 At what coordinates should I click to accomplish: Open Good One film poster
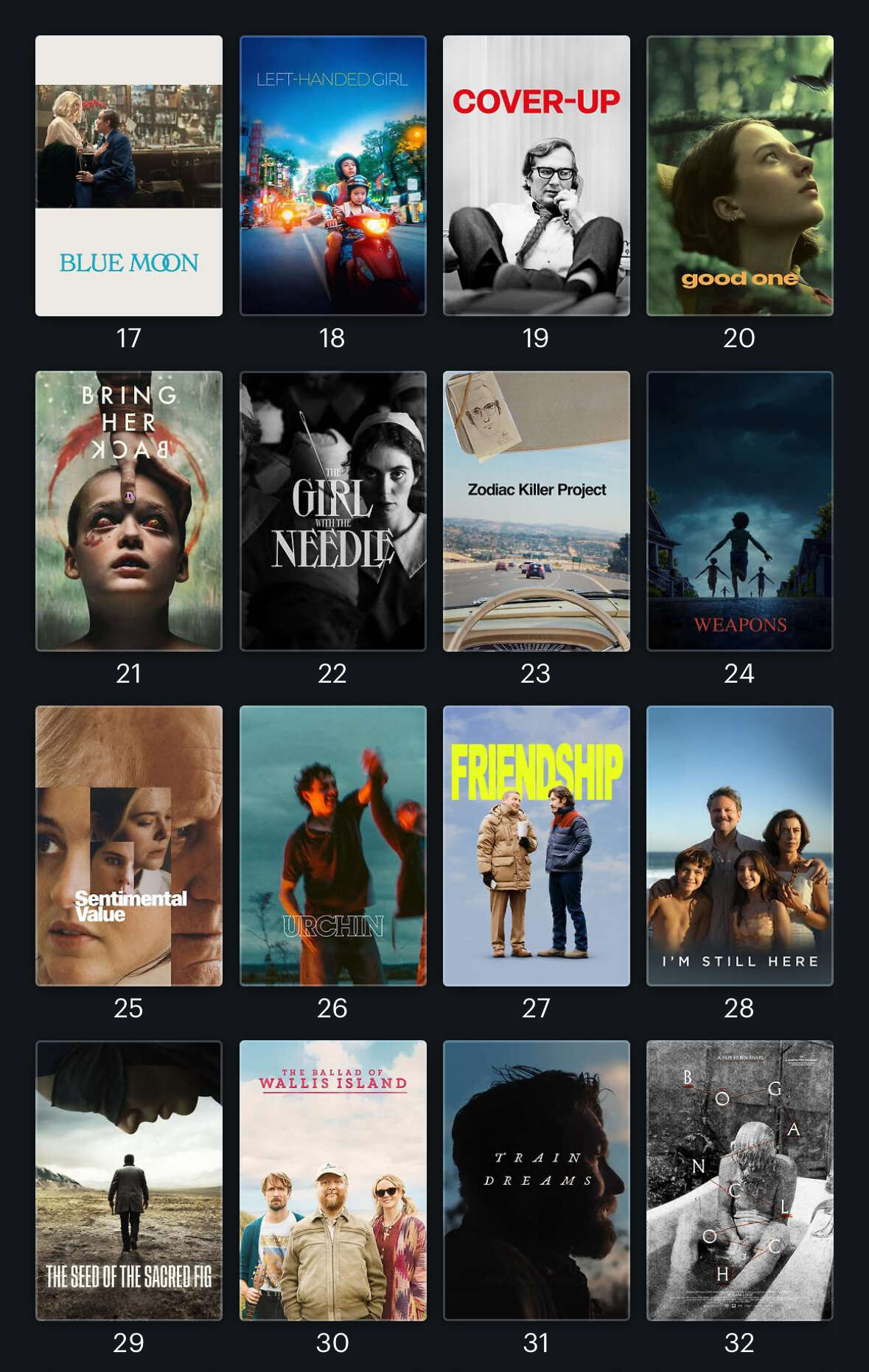coord(739,175)
